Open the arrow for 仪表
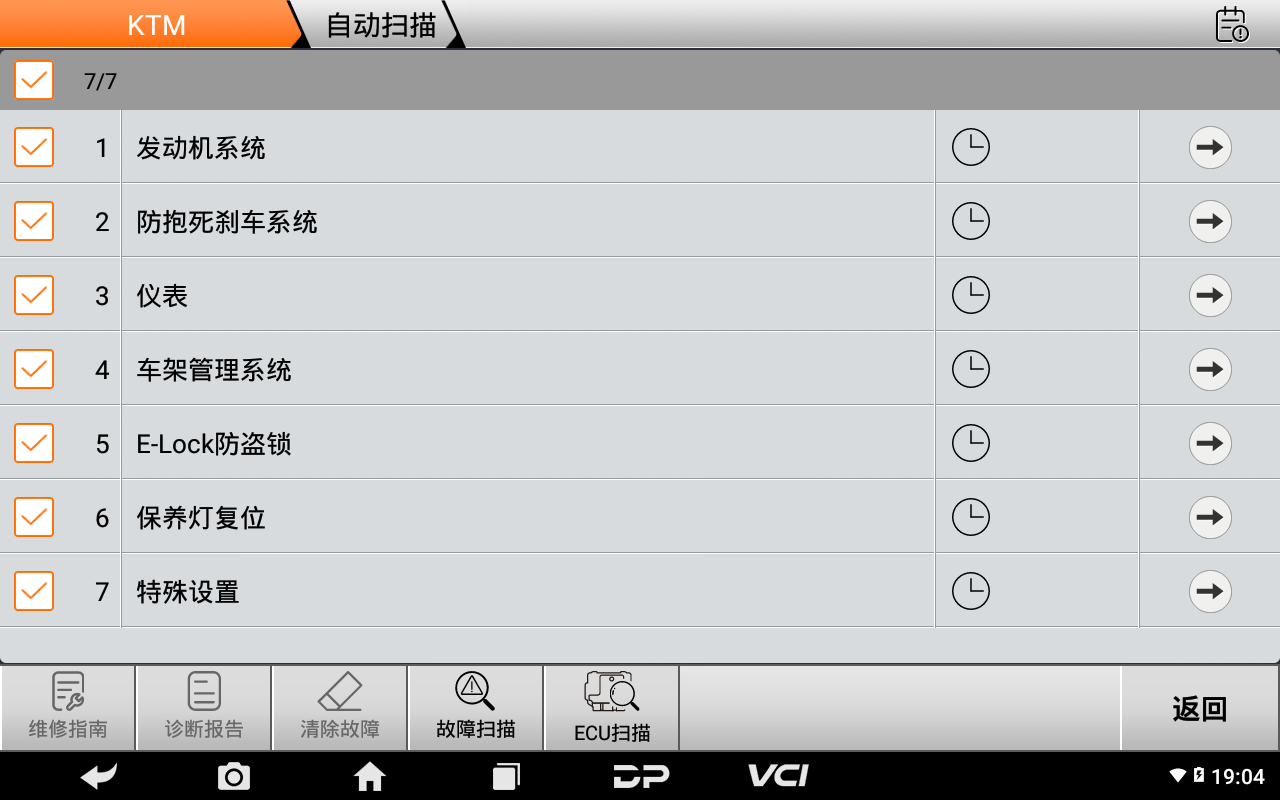1280x800 pixels. [x=1209, y=296]
